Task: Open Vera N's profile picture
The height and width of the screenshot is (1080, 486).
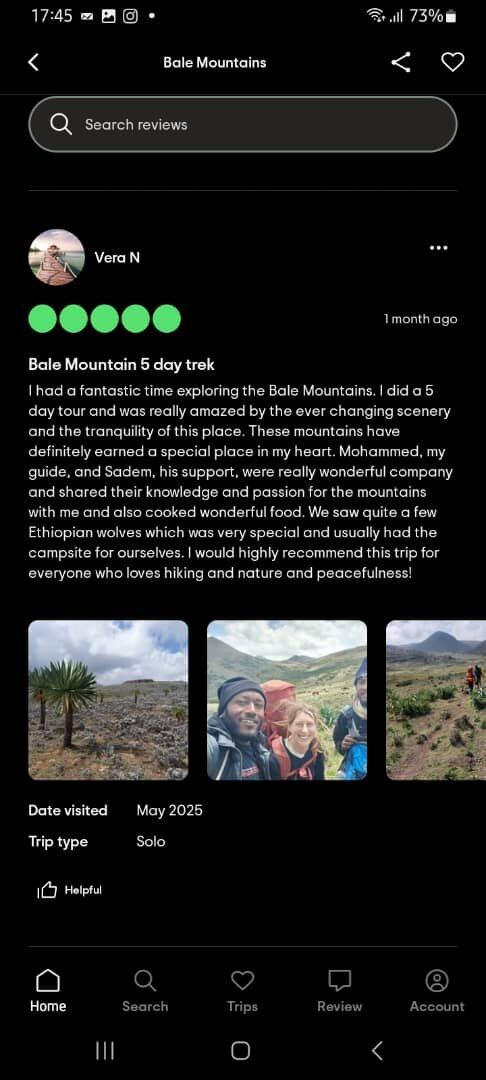Action: click(56, 258)
